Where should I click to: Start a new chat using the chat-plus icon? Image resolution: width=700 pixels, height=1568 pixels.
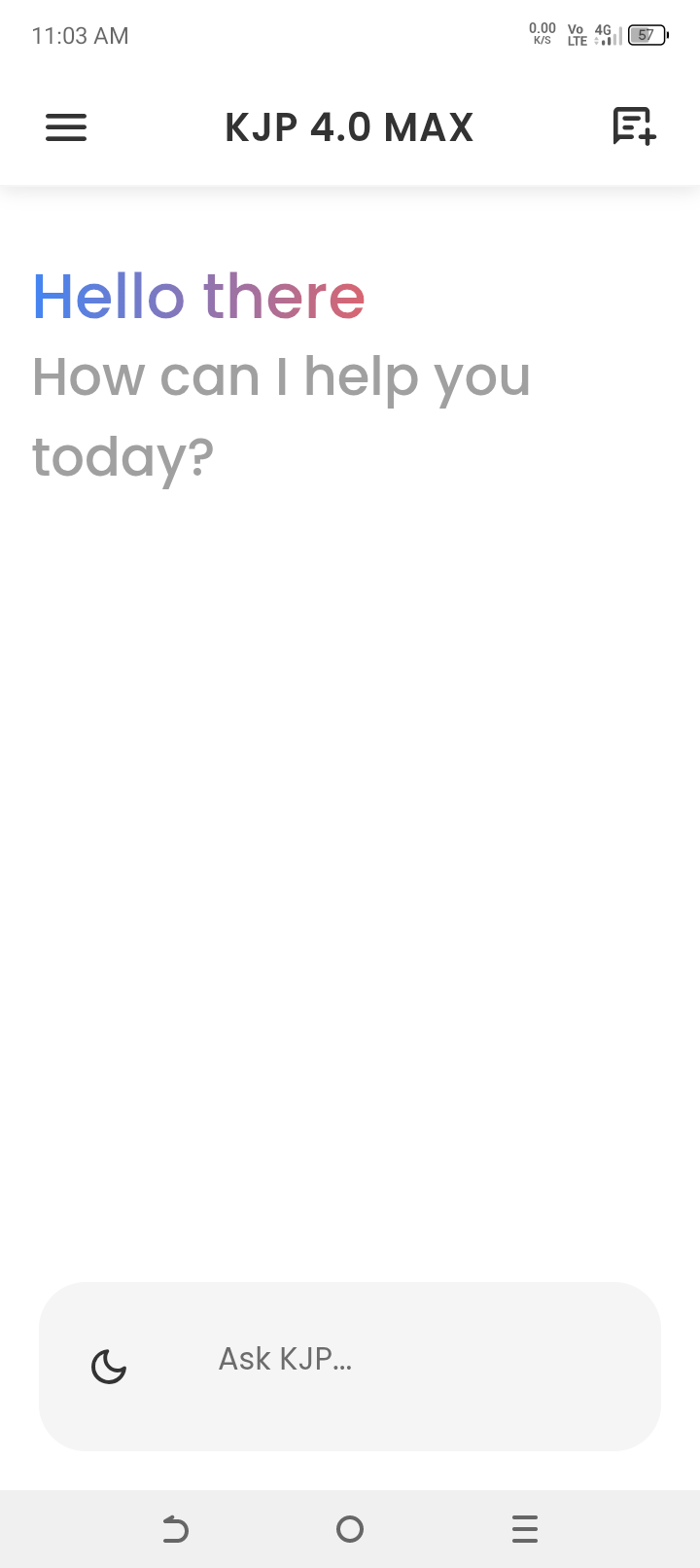pos(634,127)
